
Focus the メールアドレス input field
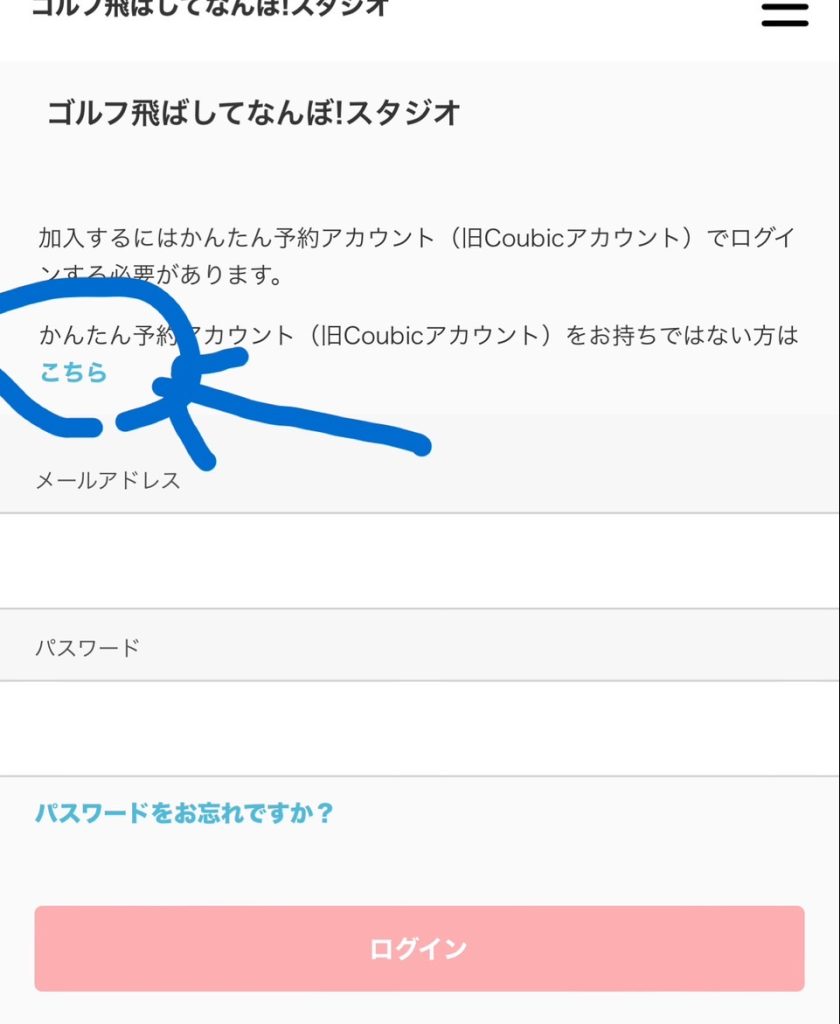click(420, 561)
